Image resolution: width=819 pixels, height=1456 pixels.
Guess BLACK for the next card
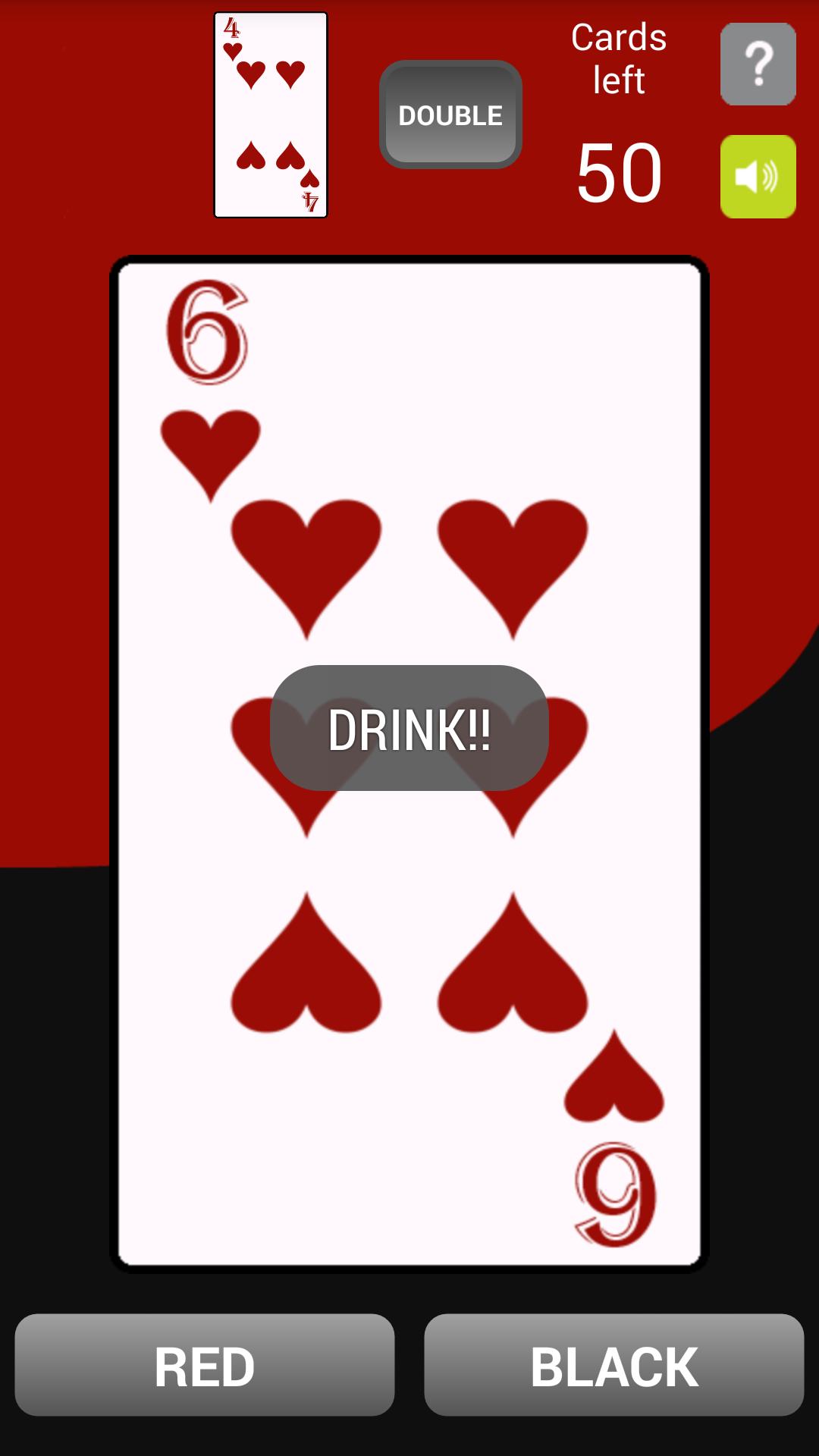click(613, 1365)
